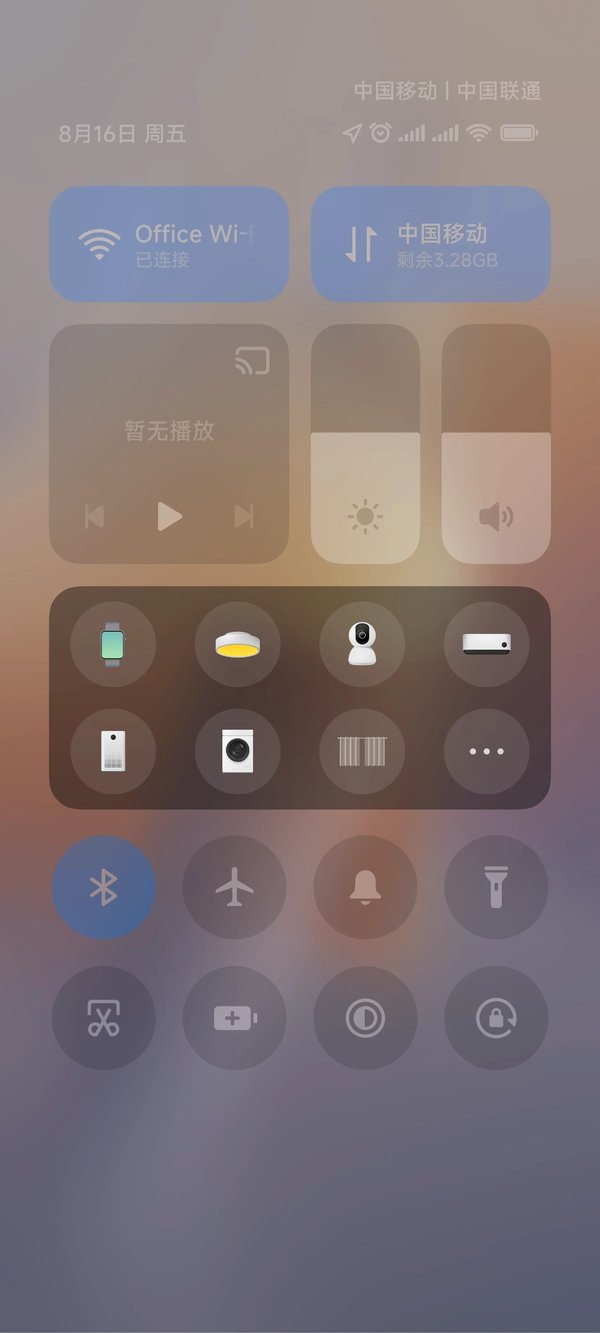Enable airplane mode
The height and width of the screenshot is (1333, 600).
pos(235,887)
